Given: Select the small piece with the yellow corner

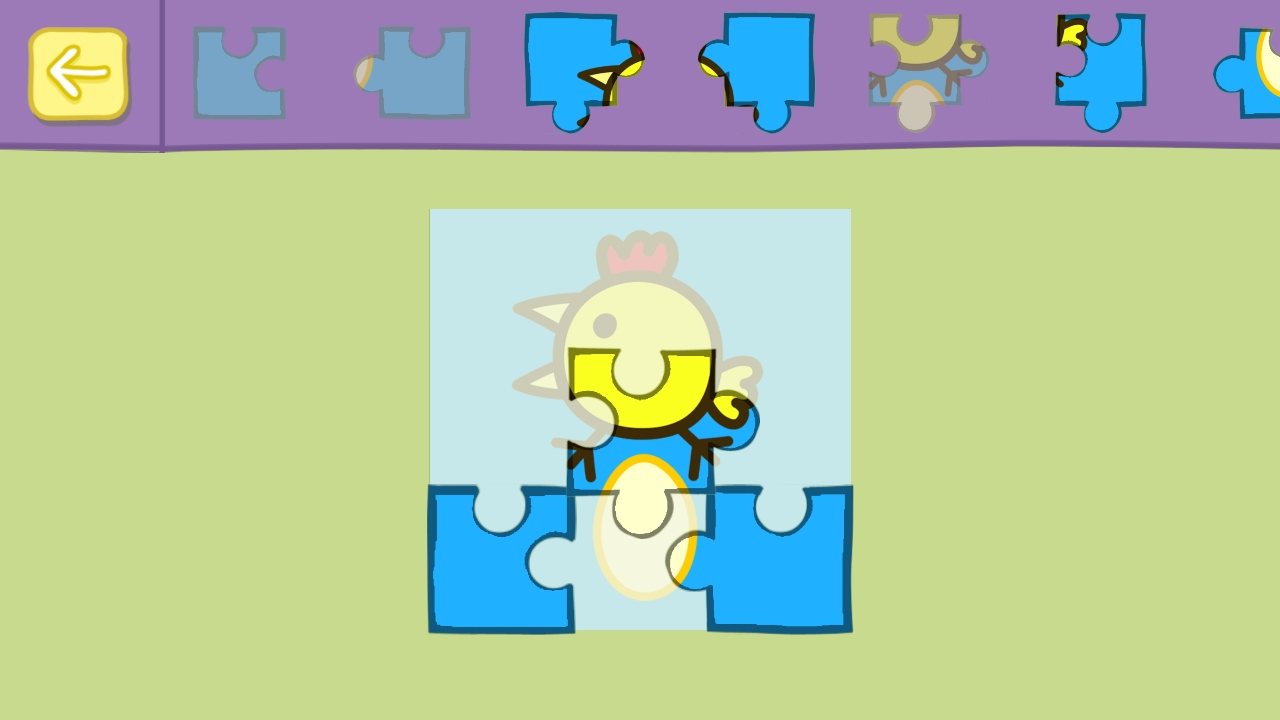Looking at the screenshot, I should 1100,68.
